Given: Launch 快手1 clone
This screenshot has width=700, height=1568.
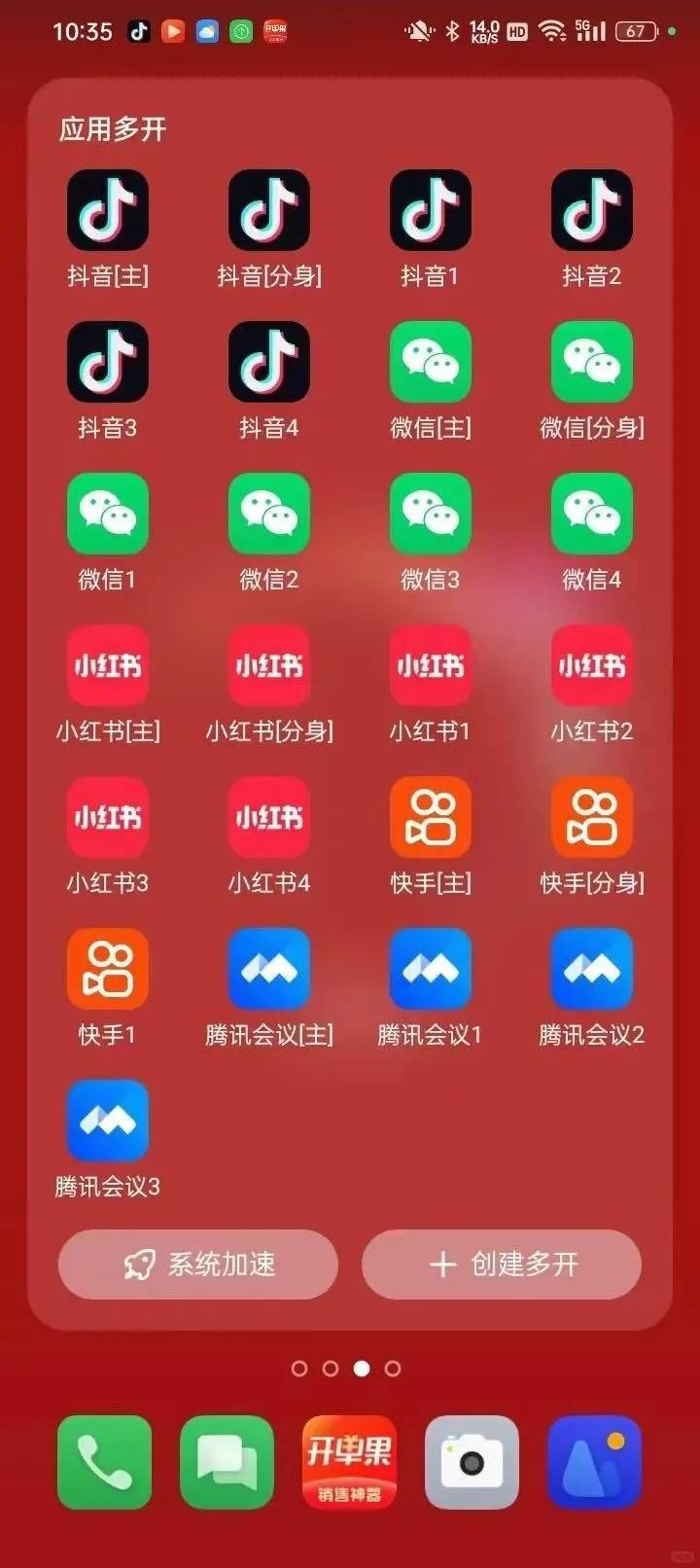Looking at the screenshot, I should [108, 969].
